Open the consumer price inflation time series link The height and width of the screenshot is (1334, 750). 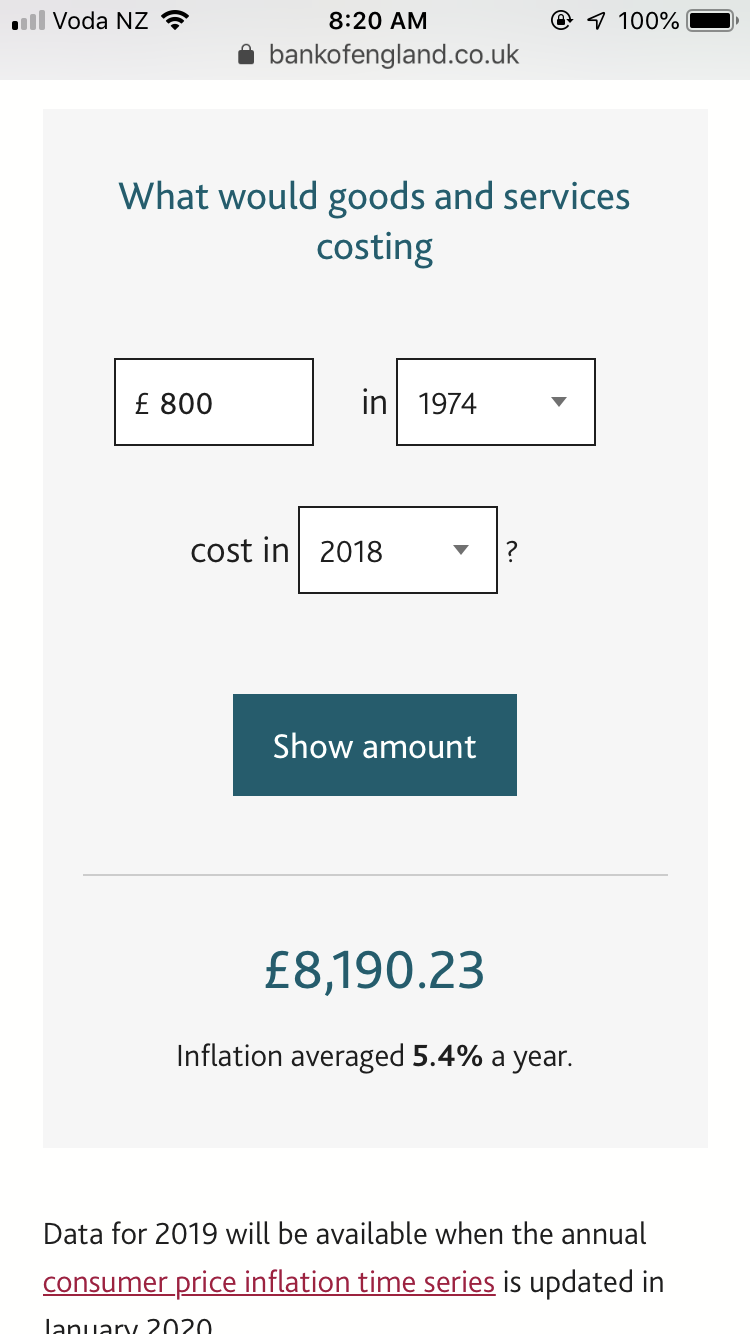(x=269, y=1282)
